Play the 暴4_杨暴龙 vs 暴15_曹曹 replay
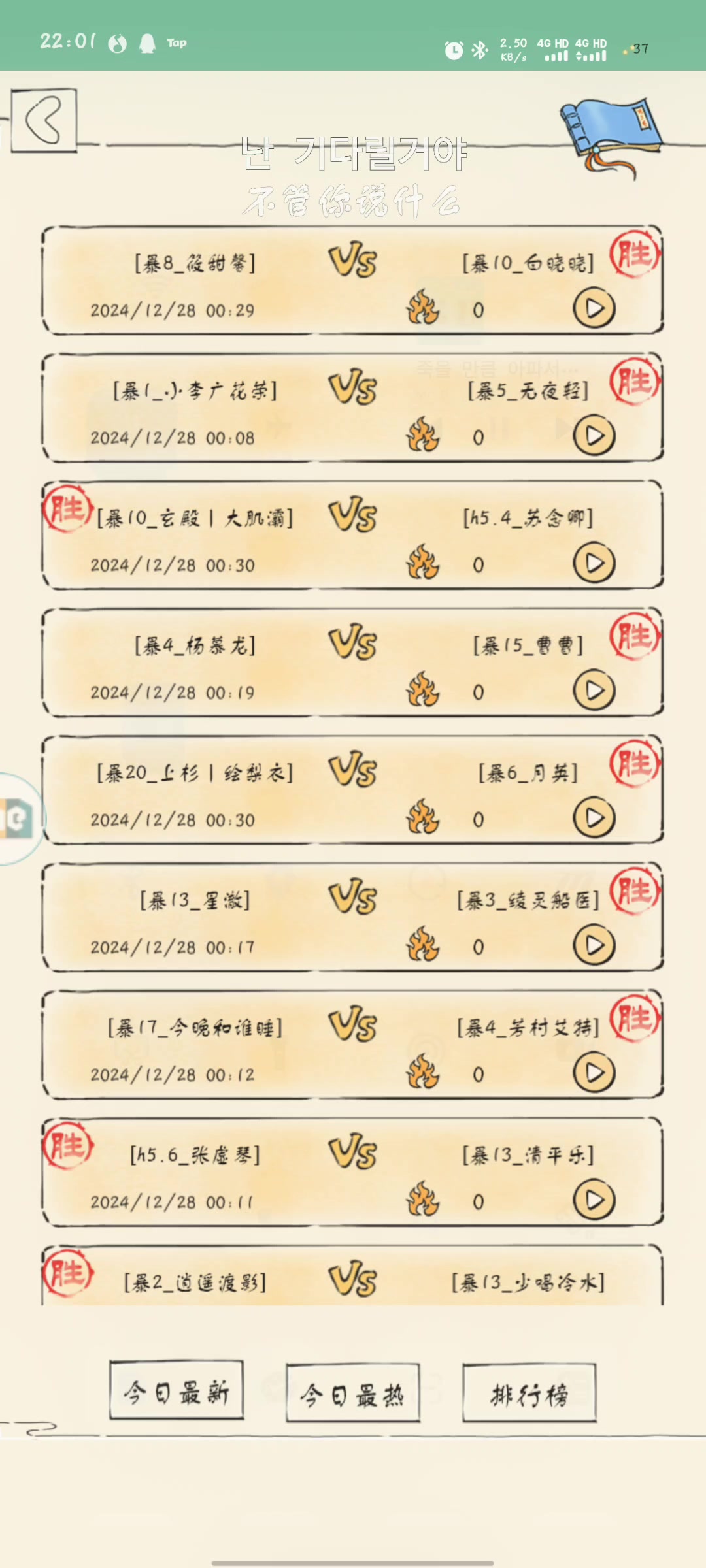 [594, 691]
